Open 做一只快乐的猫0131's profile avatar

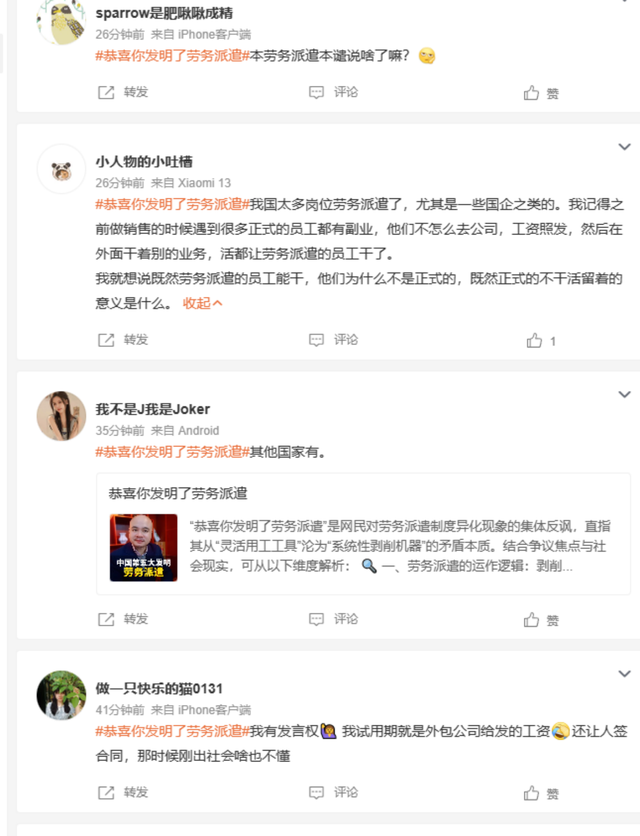(x=61, y=695)
